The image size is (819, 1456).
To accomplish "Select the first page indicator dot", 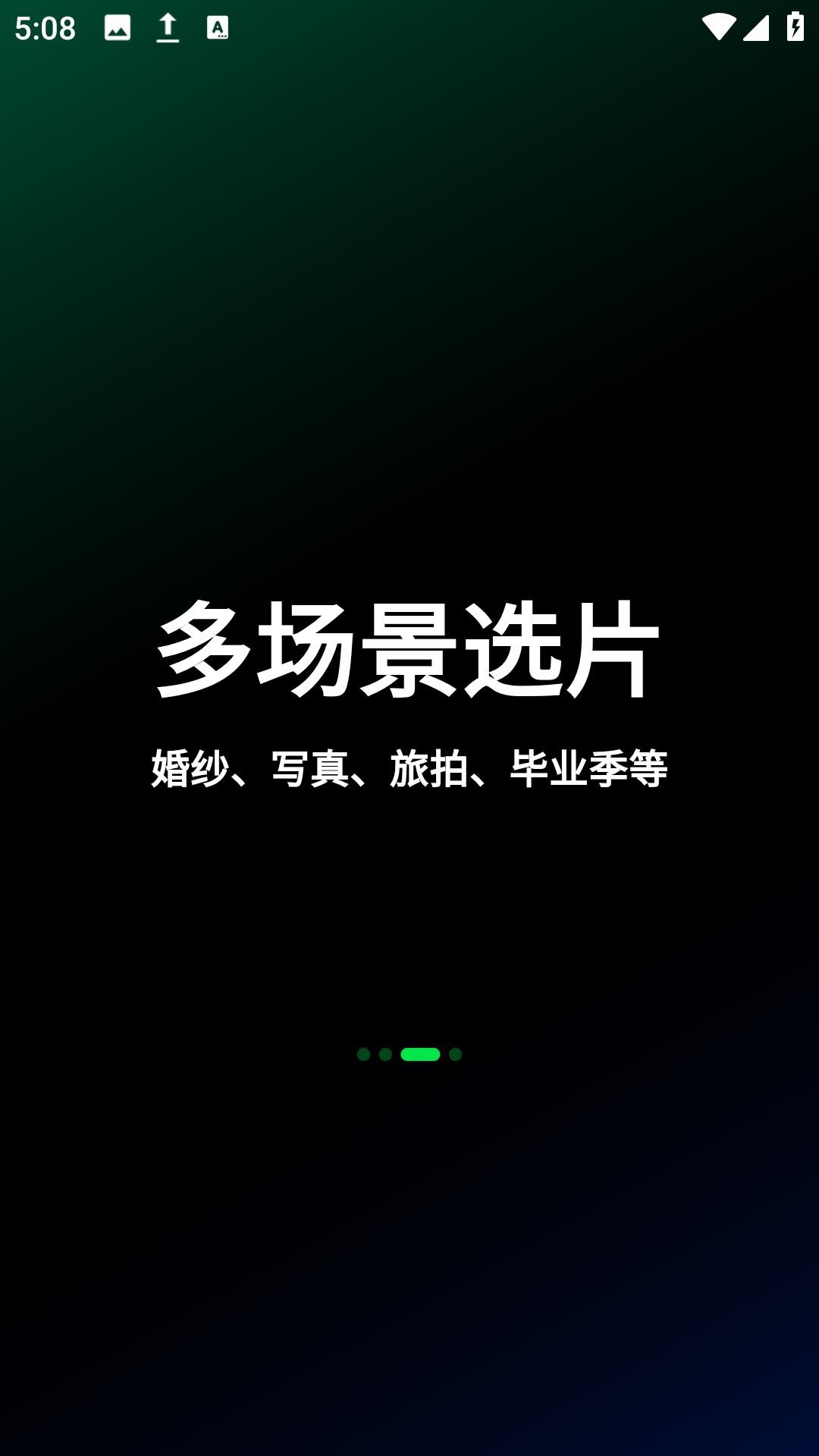I will (x=363, y=1054).
